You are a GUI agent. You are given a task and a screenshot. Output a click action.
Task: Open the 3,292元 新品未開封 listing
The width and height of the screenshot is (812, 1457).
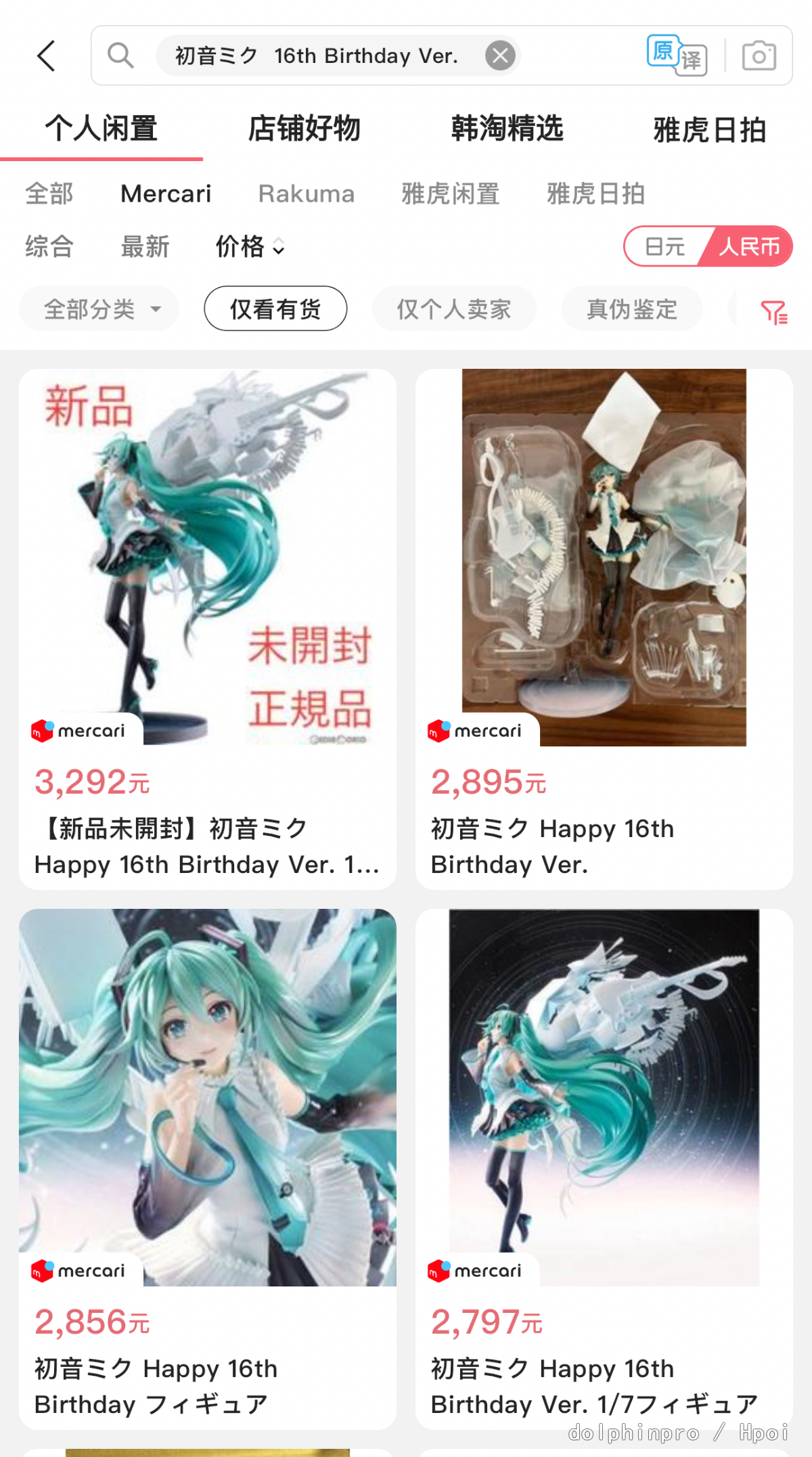coord(208,629)
